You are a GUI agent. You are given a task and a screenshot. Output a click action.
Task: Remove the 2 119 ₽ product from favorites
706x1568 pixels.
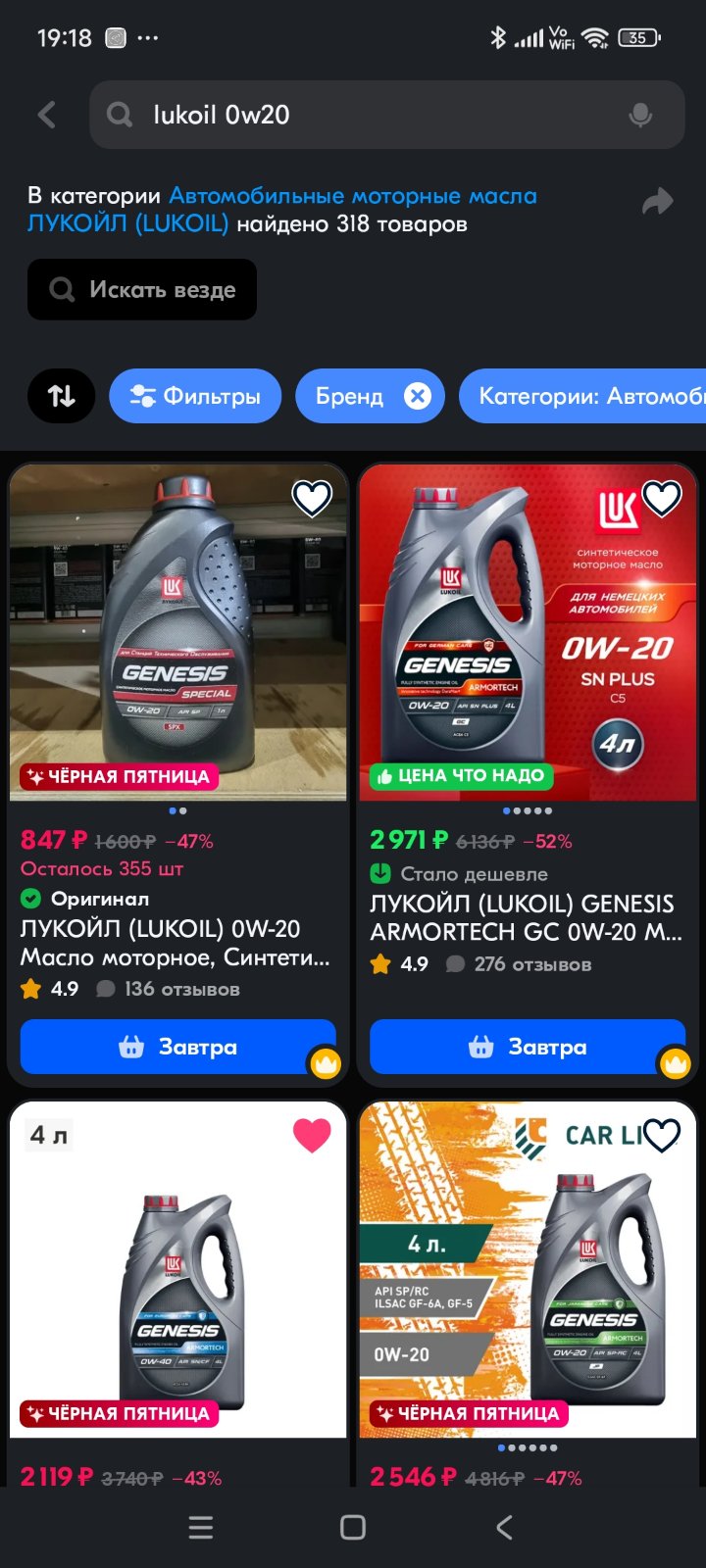[312, 1135]
